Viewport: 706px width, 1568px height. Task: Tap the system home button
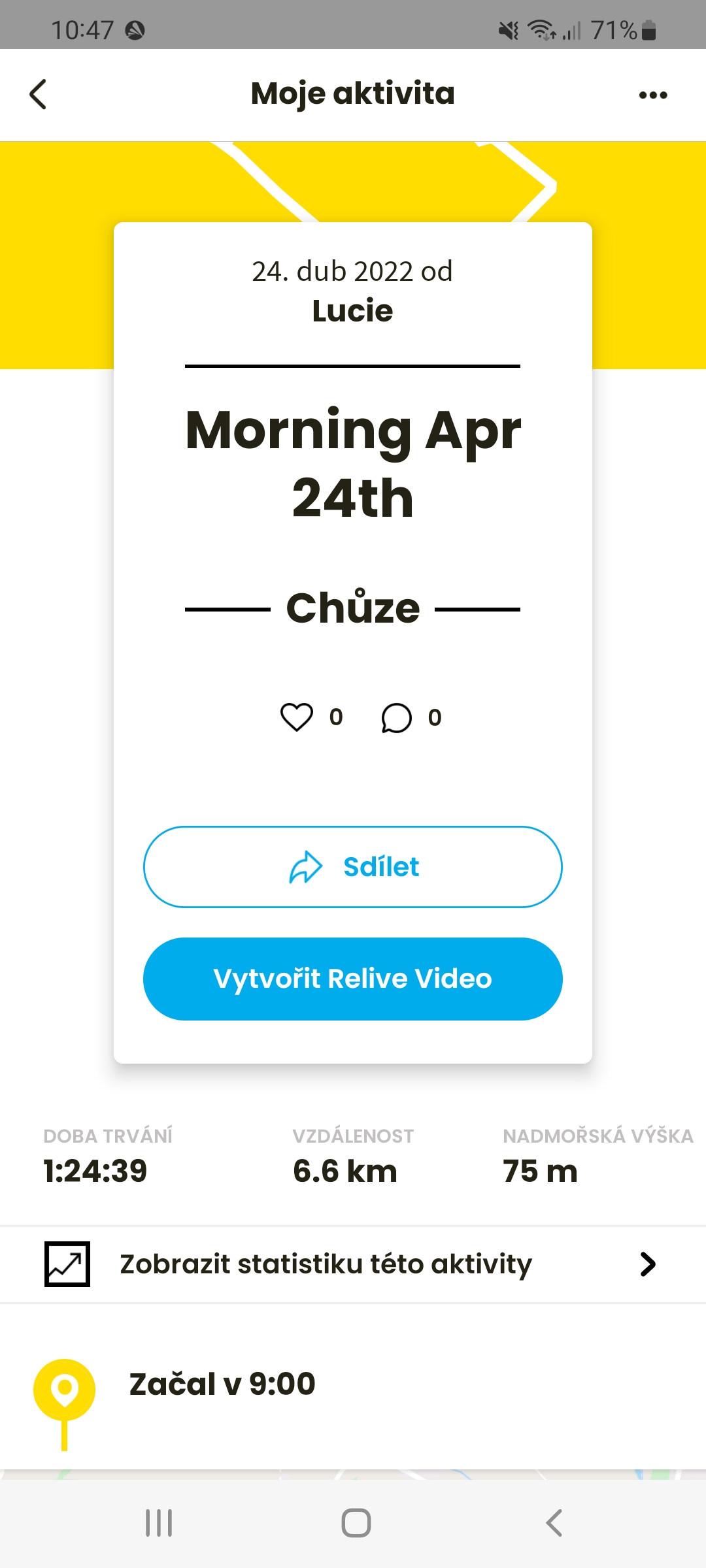(x=356, y=1523)
